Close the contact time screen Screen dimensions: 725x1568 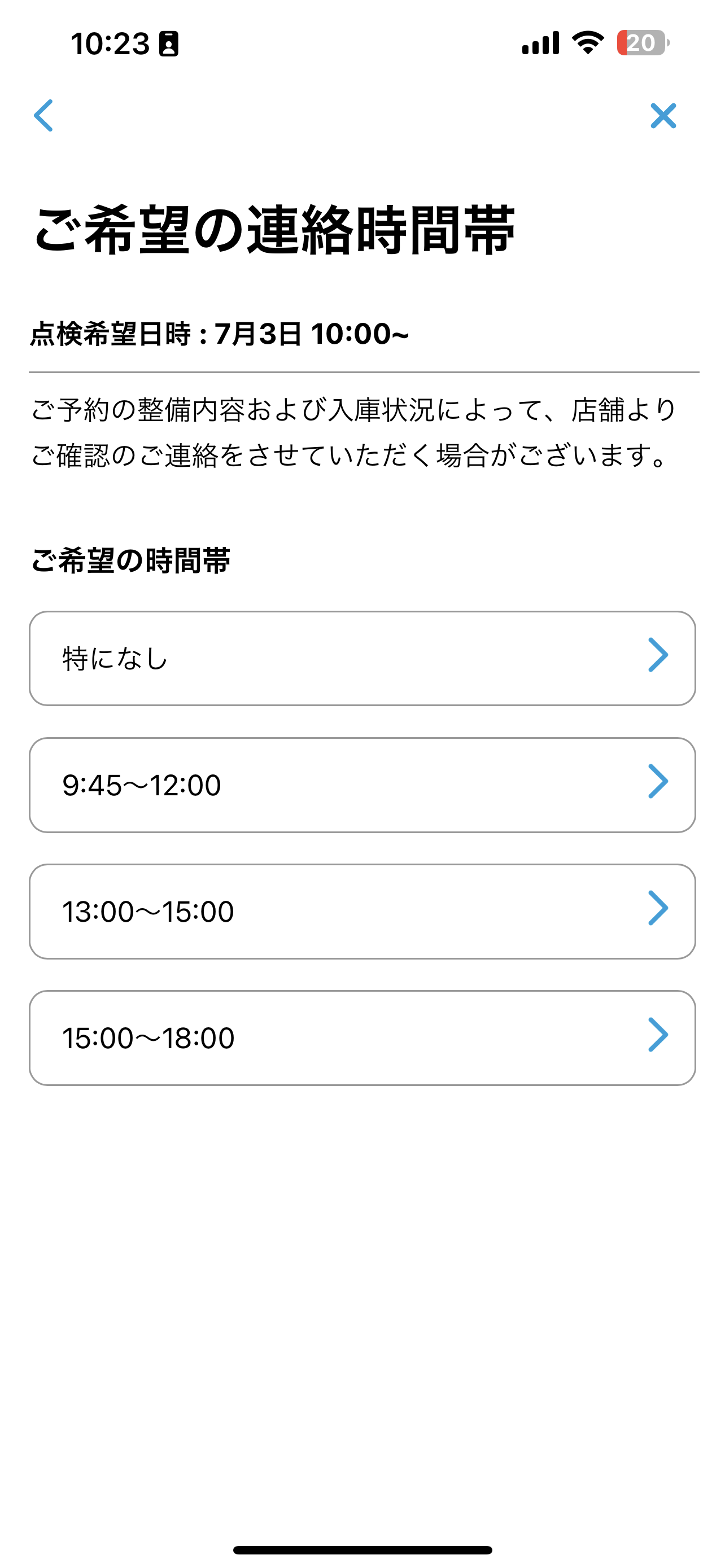[663, 116]
